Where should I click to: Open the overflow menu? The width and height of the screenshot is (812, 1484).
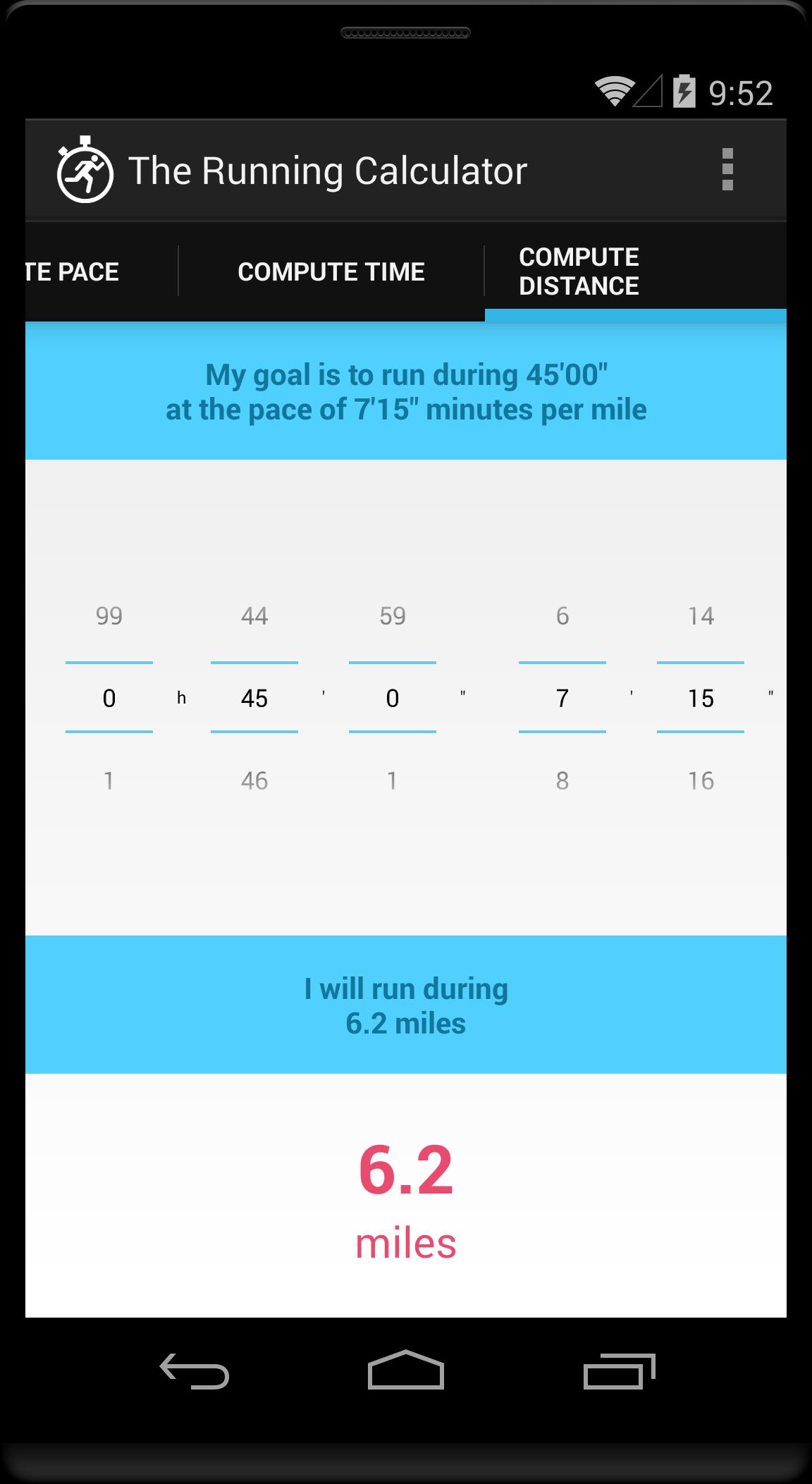tap(727, 170)
